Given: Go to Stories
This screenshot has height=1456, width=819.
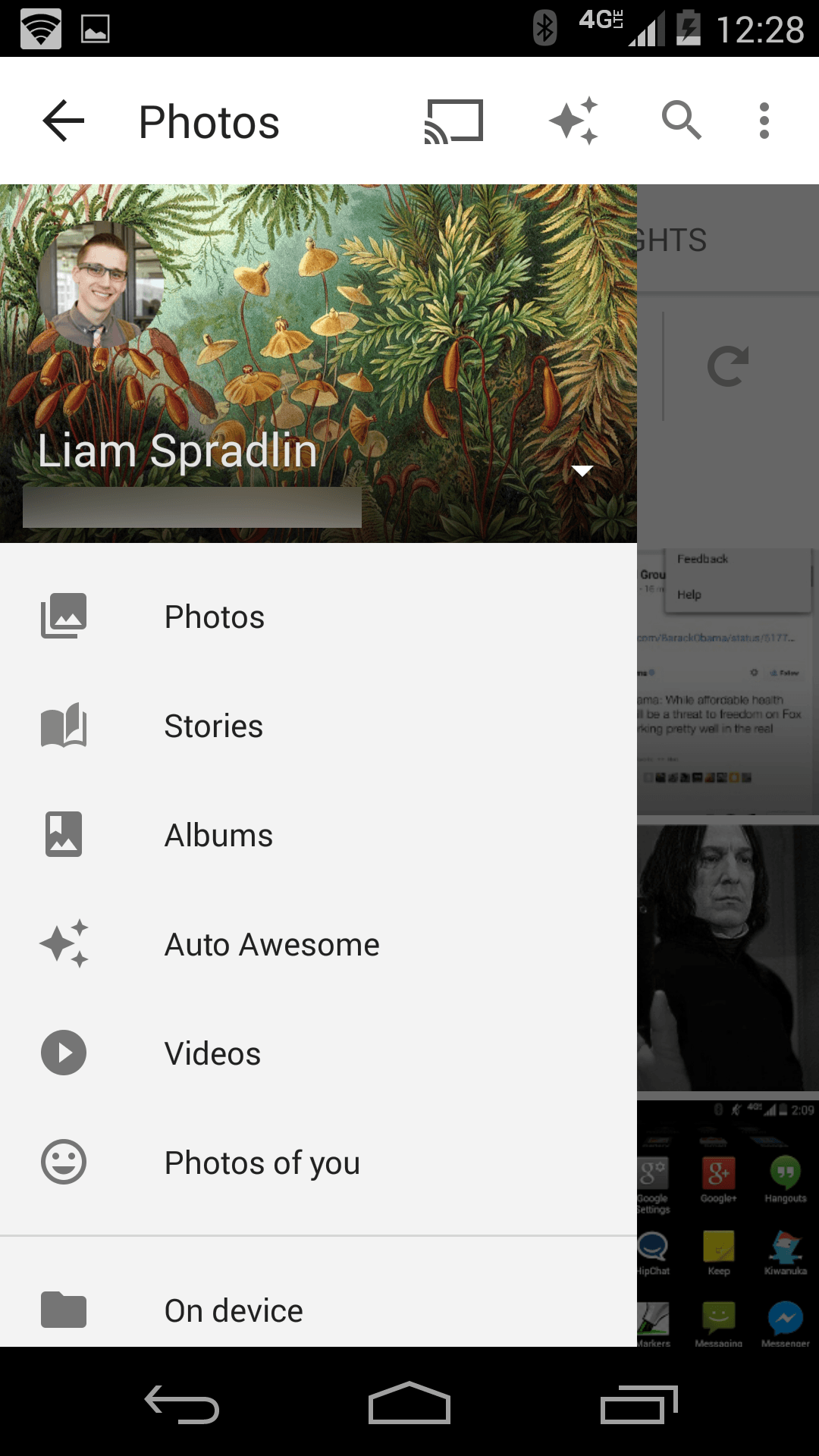Looking at the screenshot, I should point(213,726).
